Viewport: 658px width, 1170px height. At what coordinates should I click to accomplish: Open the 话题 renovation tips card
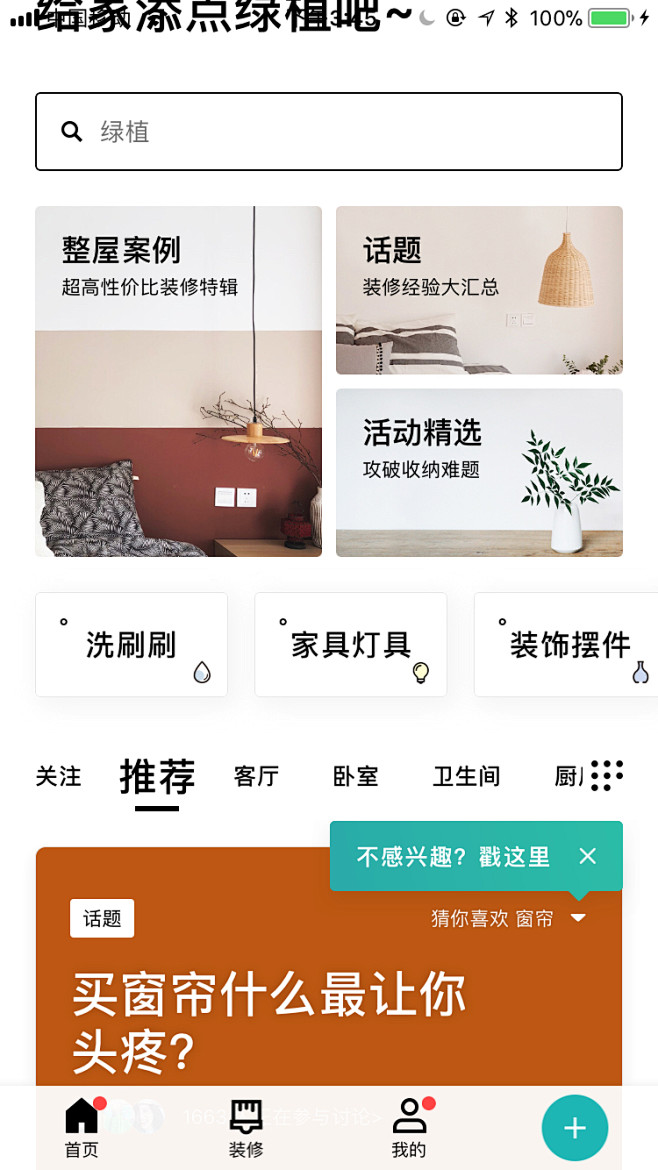click(479, 290)
